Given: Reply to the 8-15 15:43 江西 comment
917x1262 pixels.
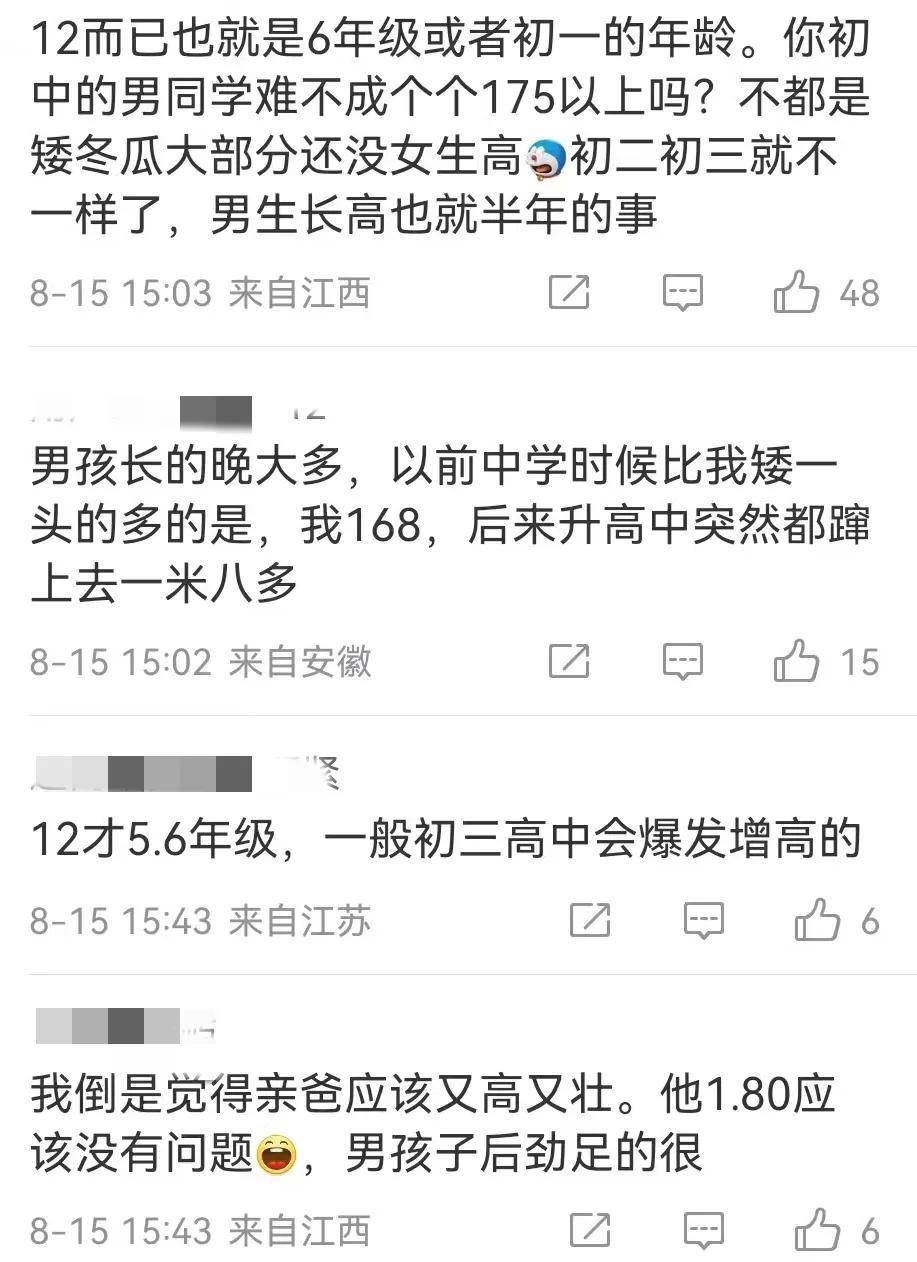Looking at the screenshot, I should pyautogui.click(x=704, y=1230).
